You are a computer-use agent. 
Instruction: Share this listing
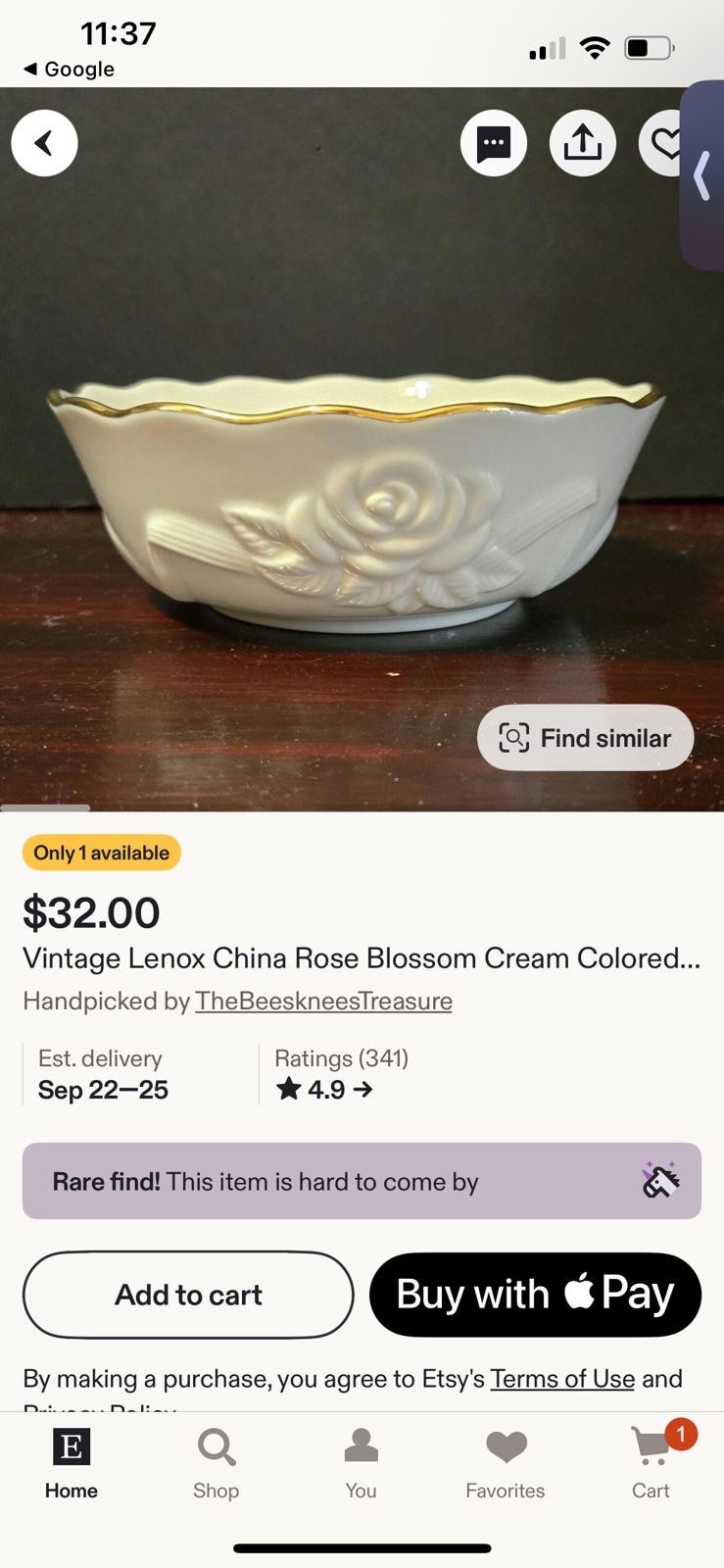coord(582,144)
